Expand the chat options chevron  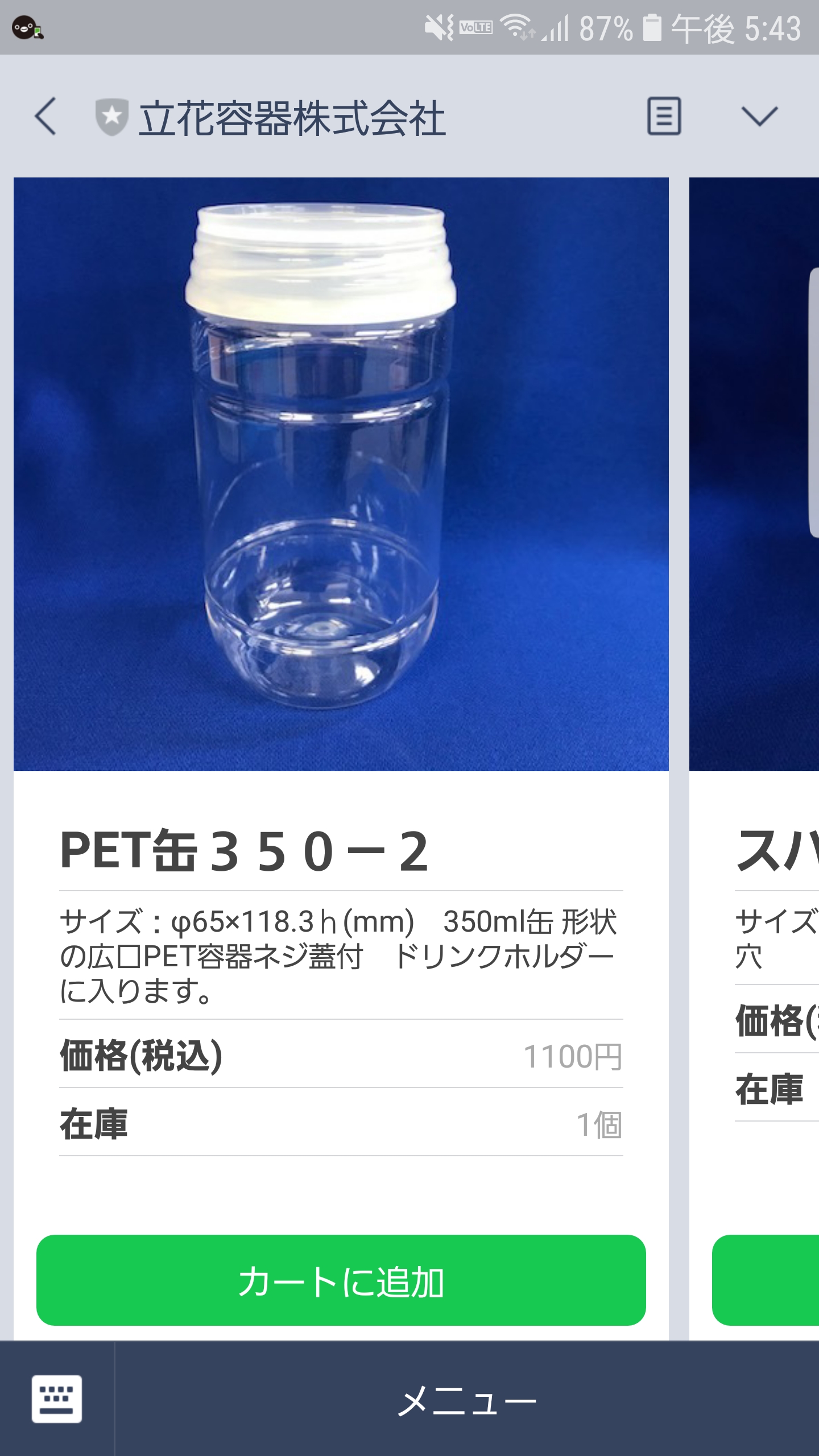[x=759, y=117]
